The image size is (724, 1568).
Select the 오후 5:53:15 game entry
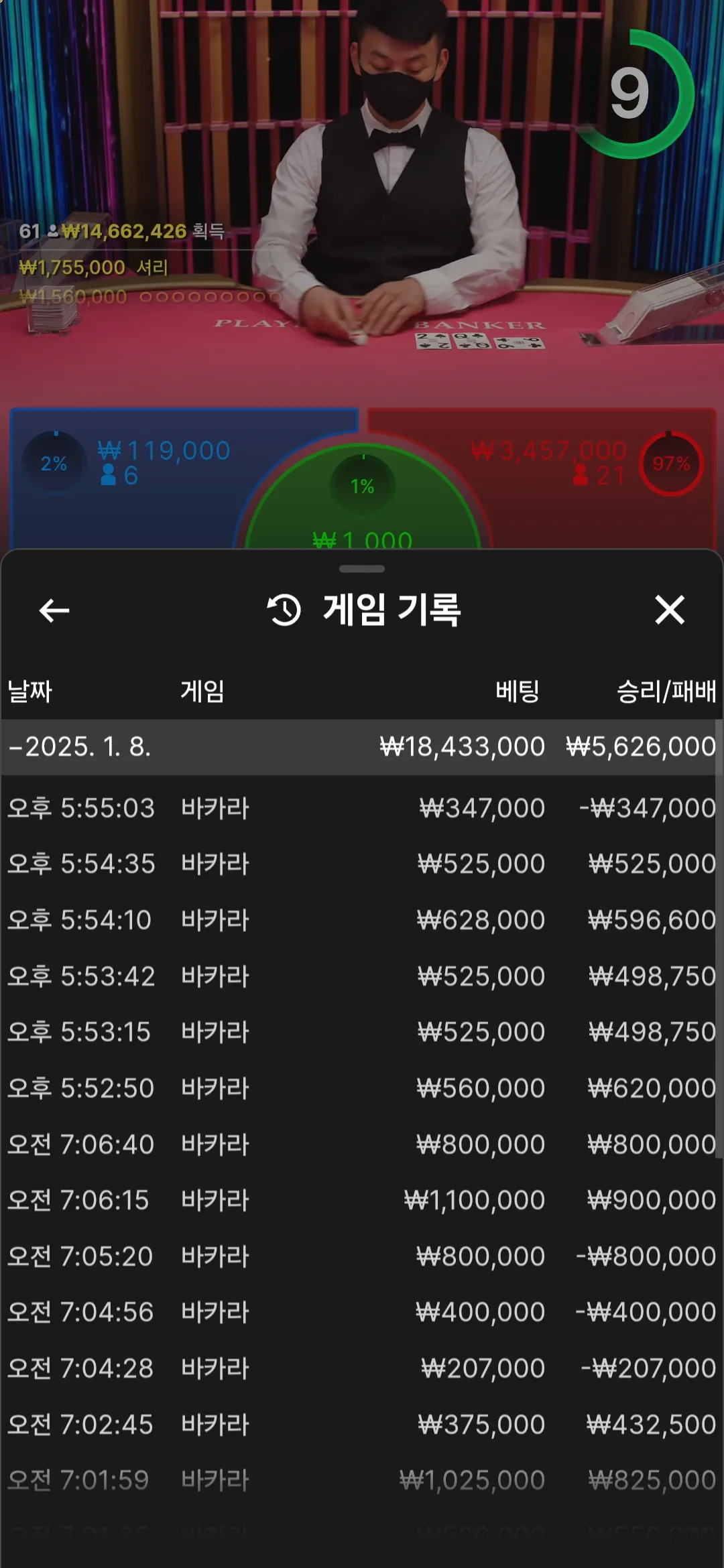(x=362, y=1032)
